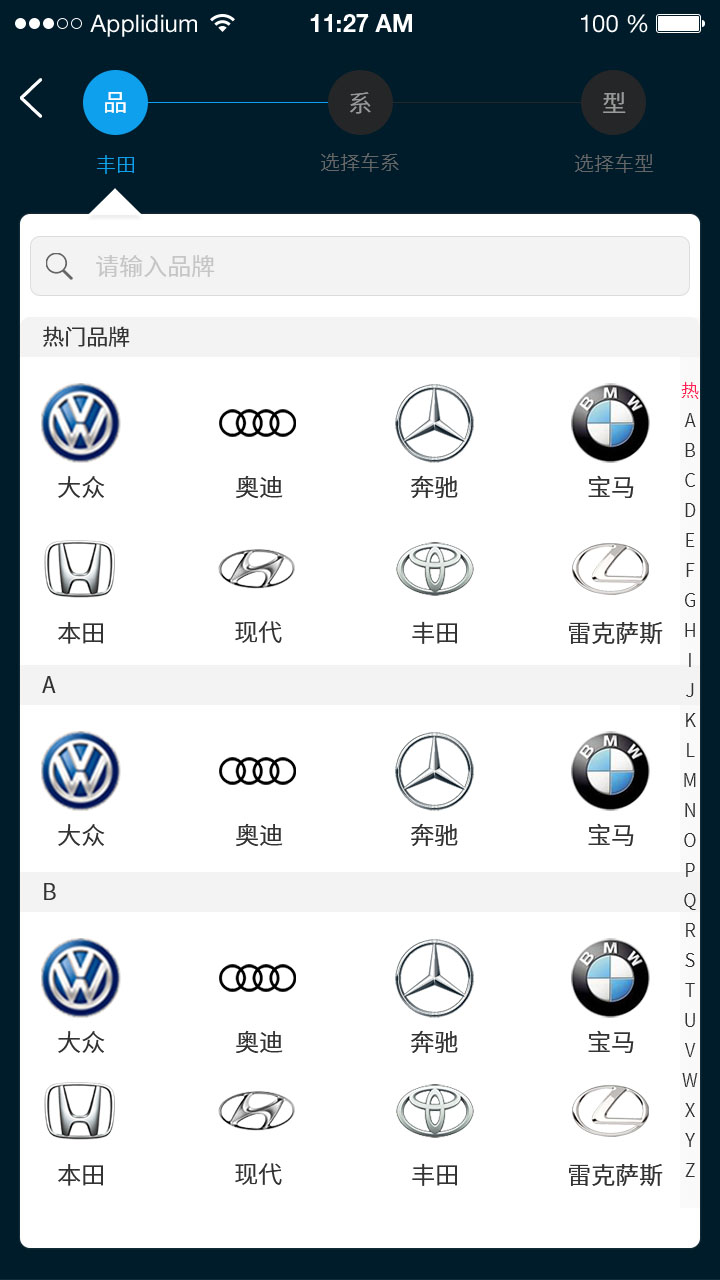Screen dimensions: 720x1280
Task: Switch to the 系 (选择车系) step
Action: pyautogui.click(x=361, y=102)
